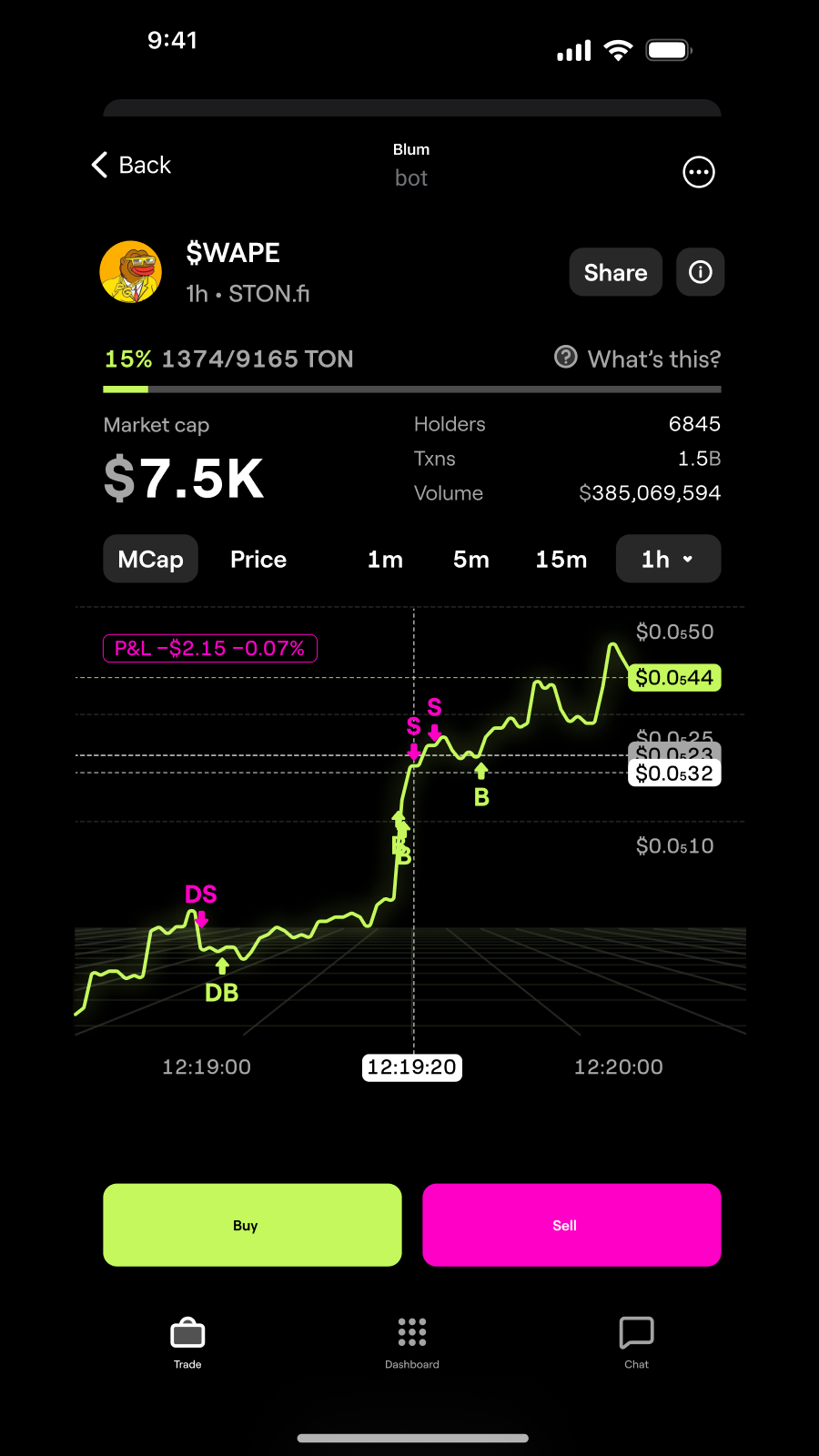Toggle chart to MCap view

click(x=150, y=559)
